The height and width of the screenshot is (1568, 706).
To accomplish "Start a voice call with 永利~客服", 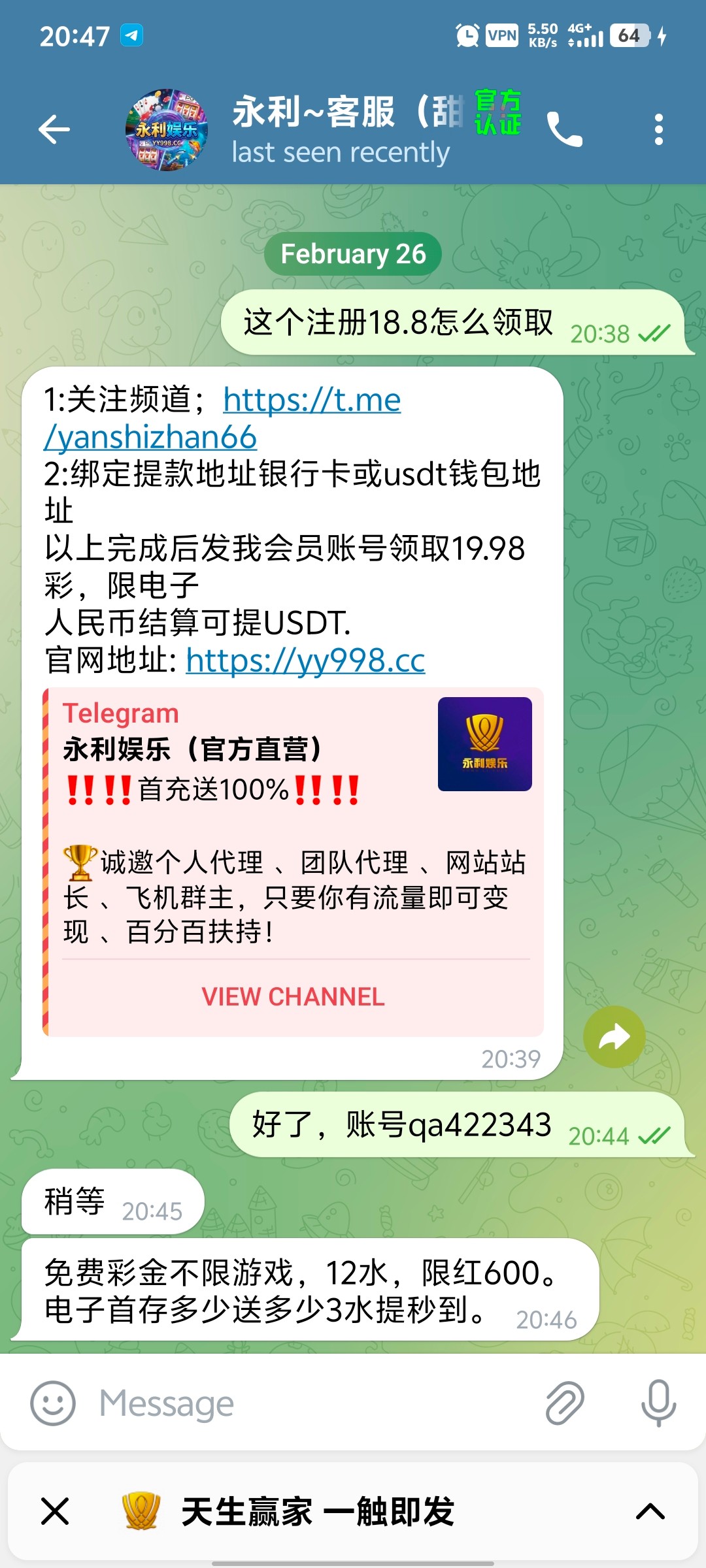I will click(564, 129).
